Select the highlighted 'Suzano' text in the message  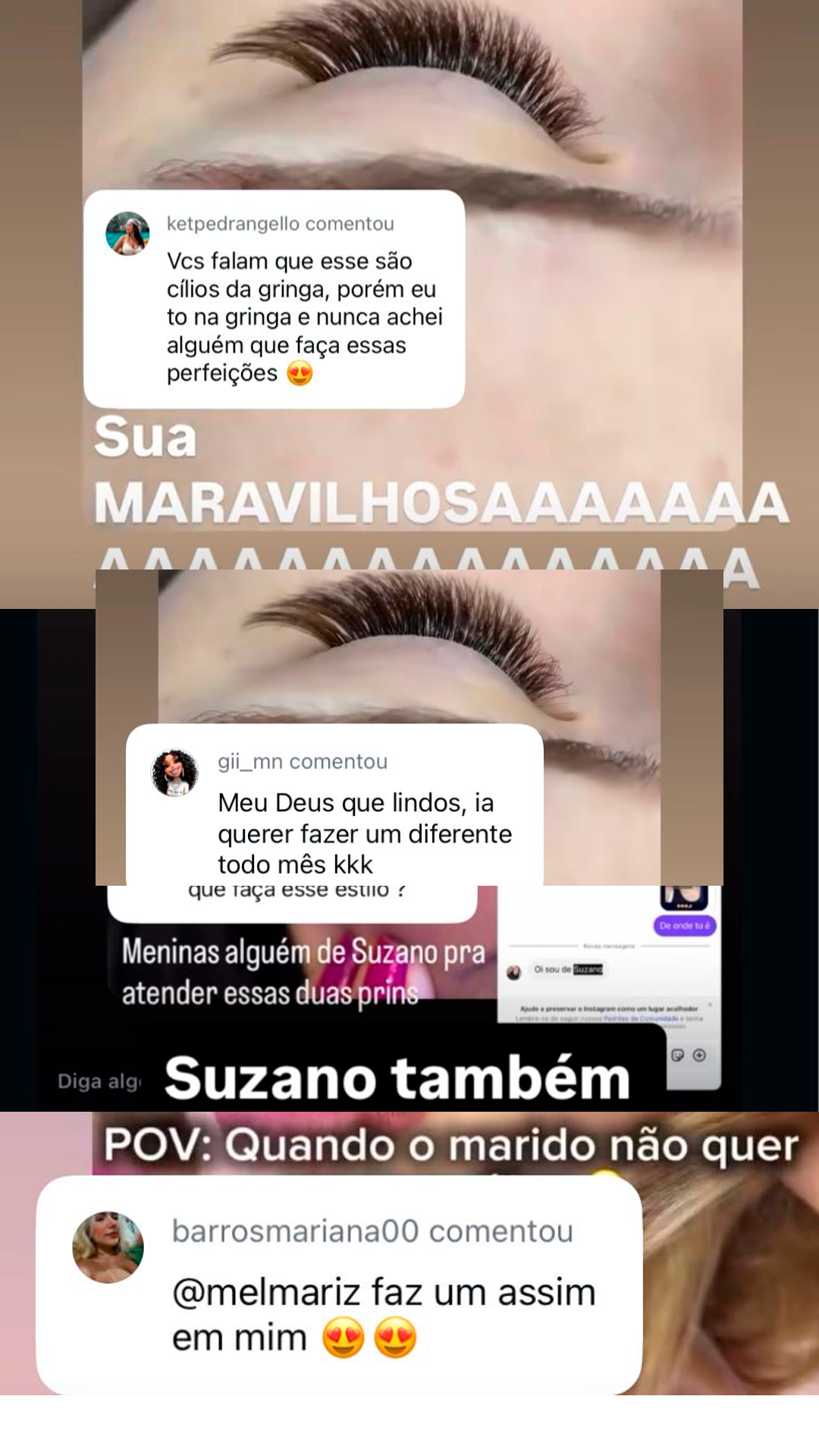tap(588, 970)
